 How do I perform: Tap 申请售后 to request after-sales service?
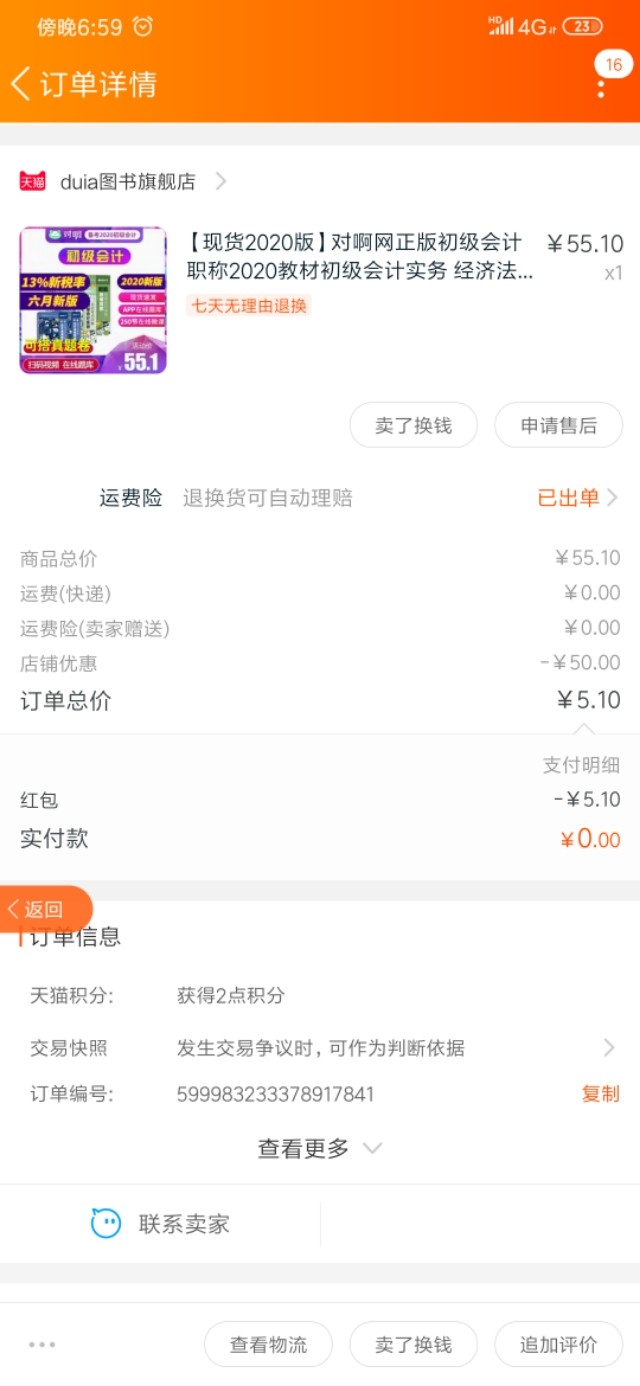558,425
